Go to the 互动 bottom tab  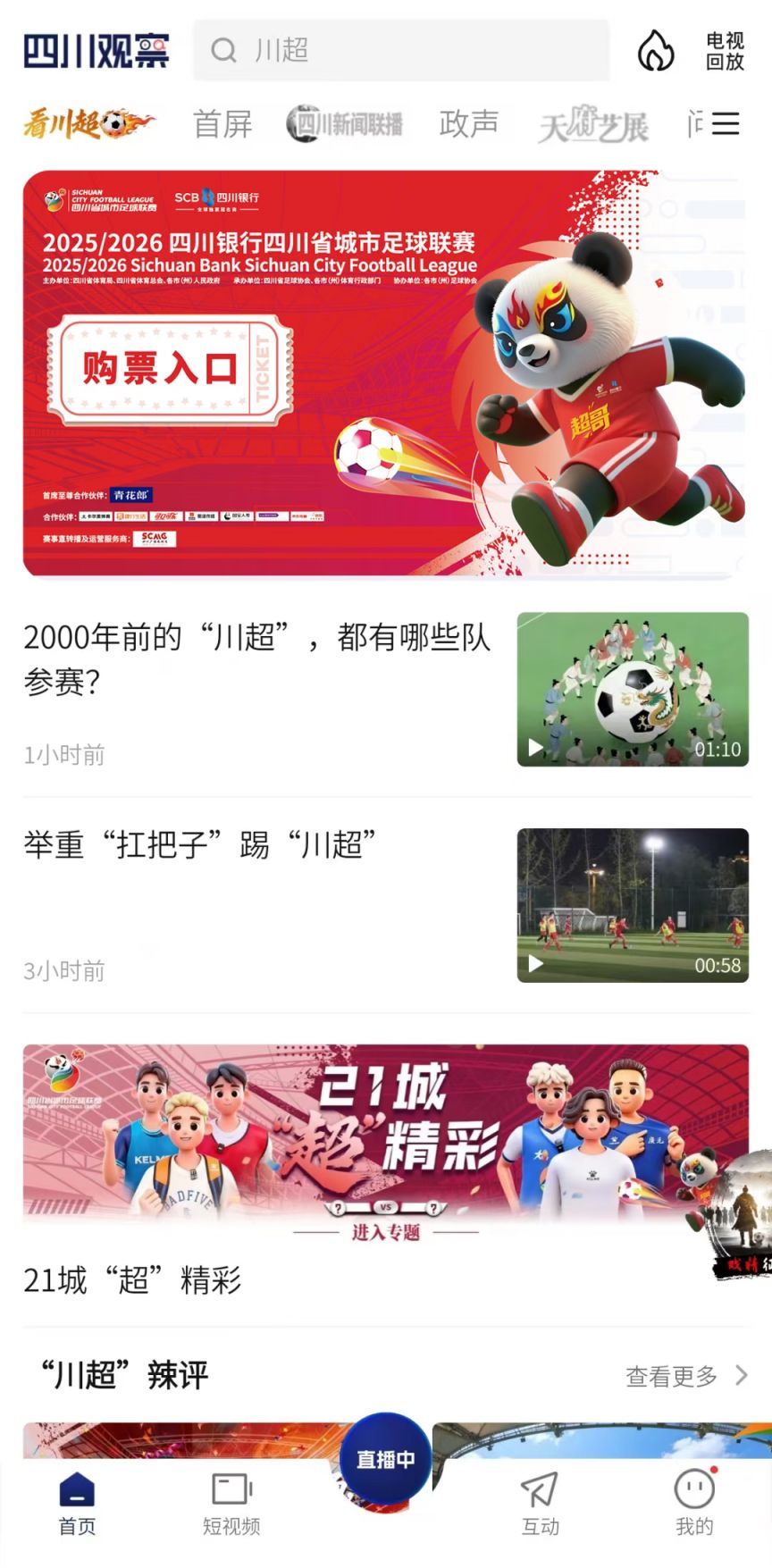[x=540, y=1504]
